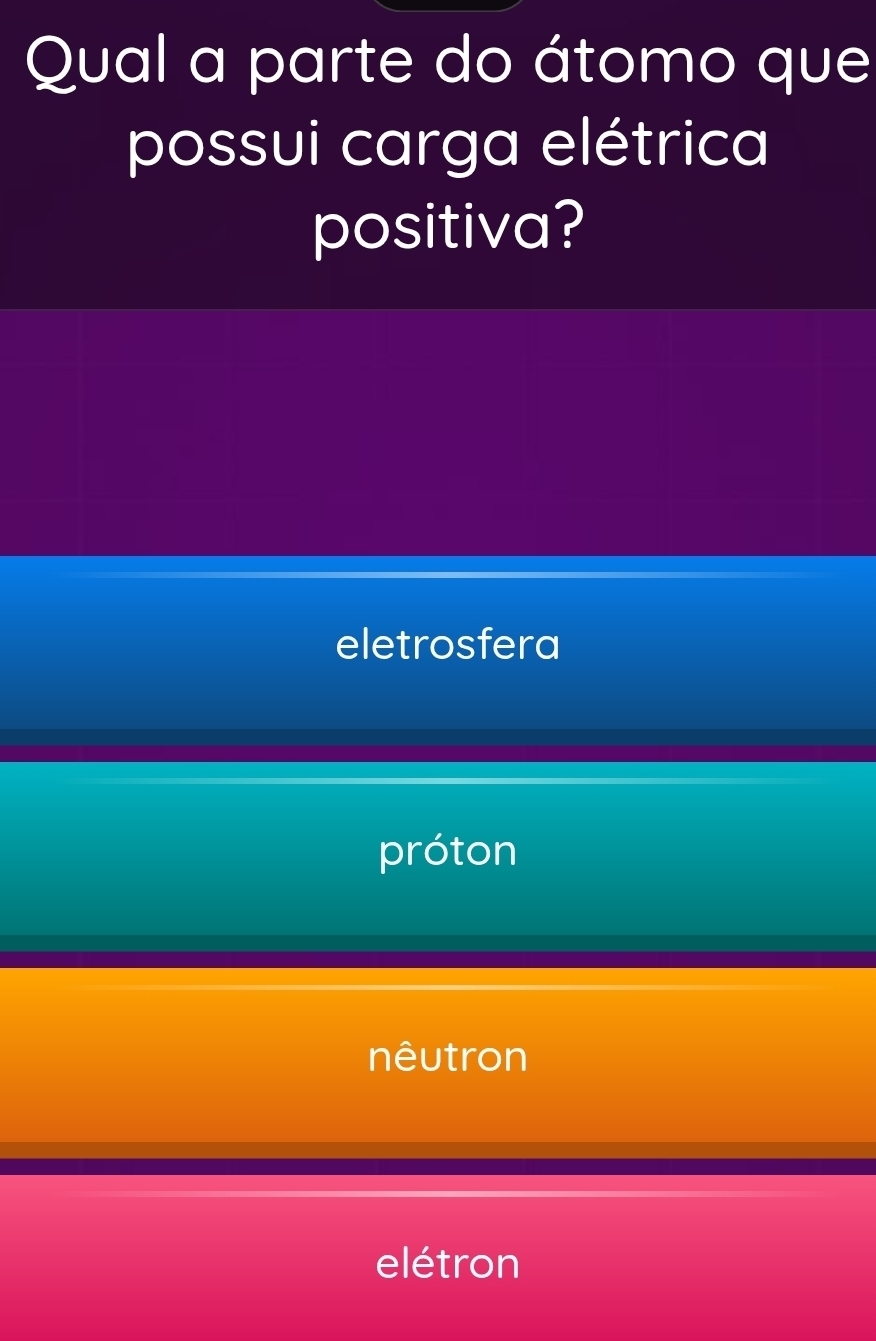Viewport: 876px width, 1341px height.
Task: Tap the elétron answer
Action: (448, 1262)
